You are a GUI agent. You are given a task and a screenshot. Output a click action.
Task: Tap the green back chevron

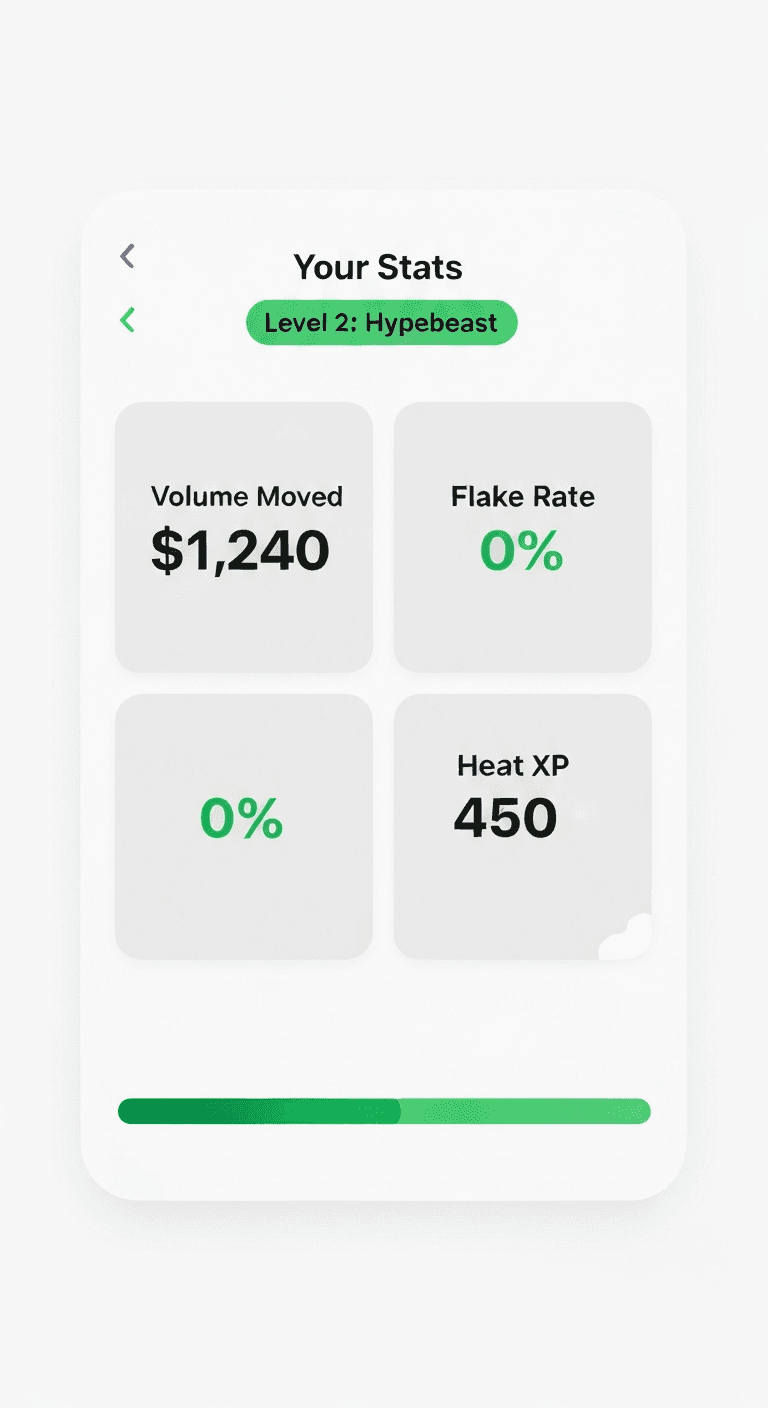127,320
